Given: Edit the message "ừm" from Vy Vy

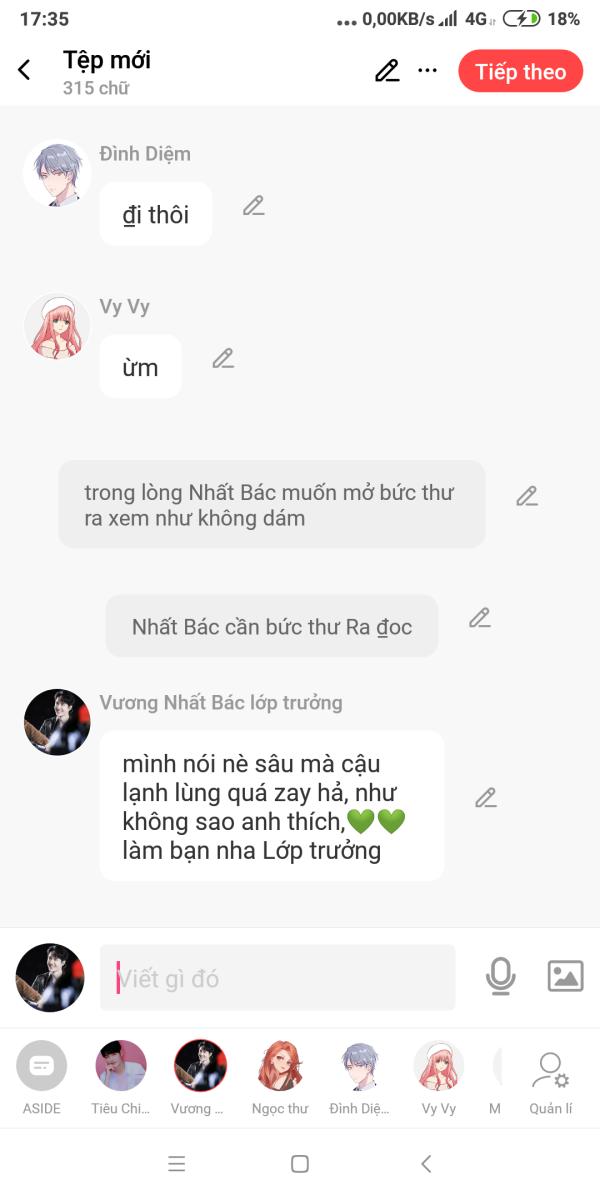Looking at the screenshot, I should point(223,358).
